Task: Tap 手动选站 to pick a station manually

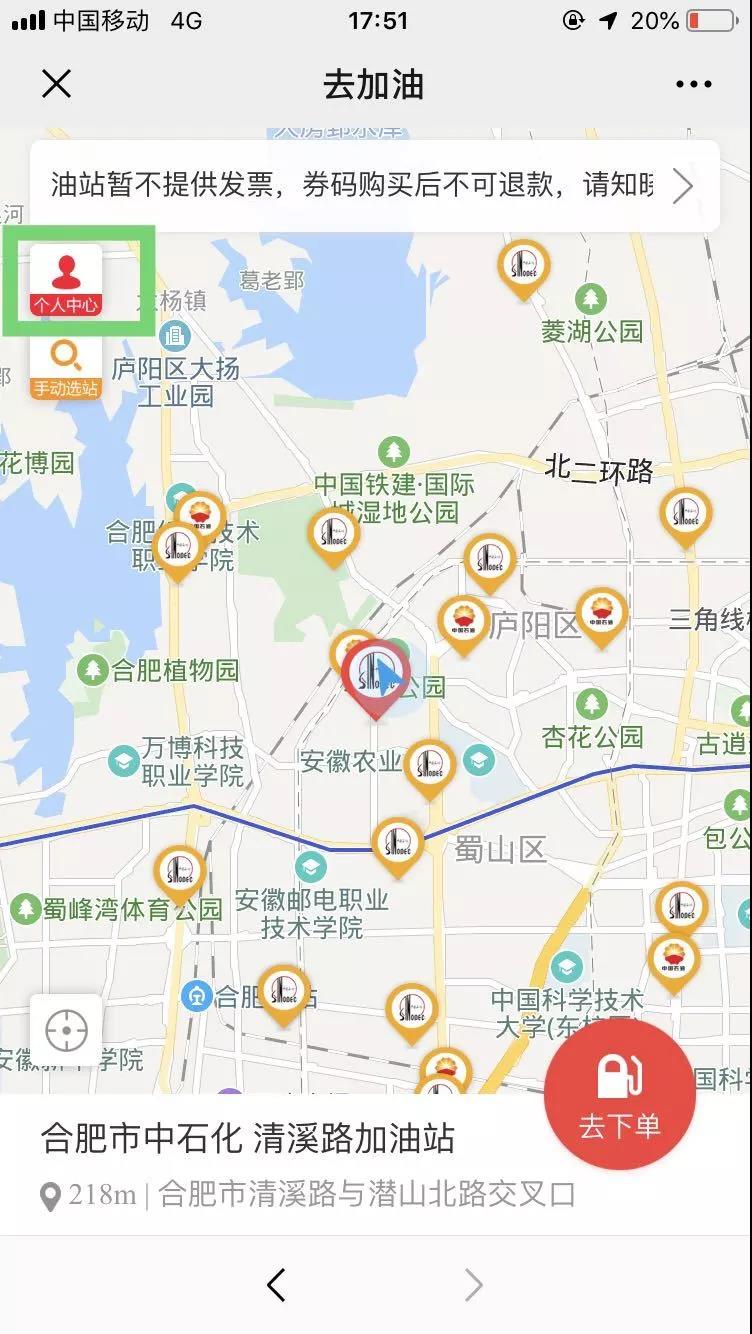Action: (66, 367)
